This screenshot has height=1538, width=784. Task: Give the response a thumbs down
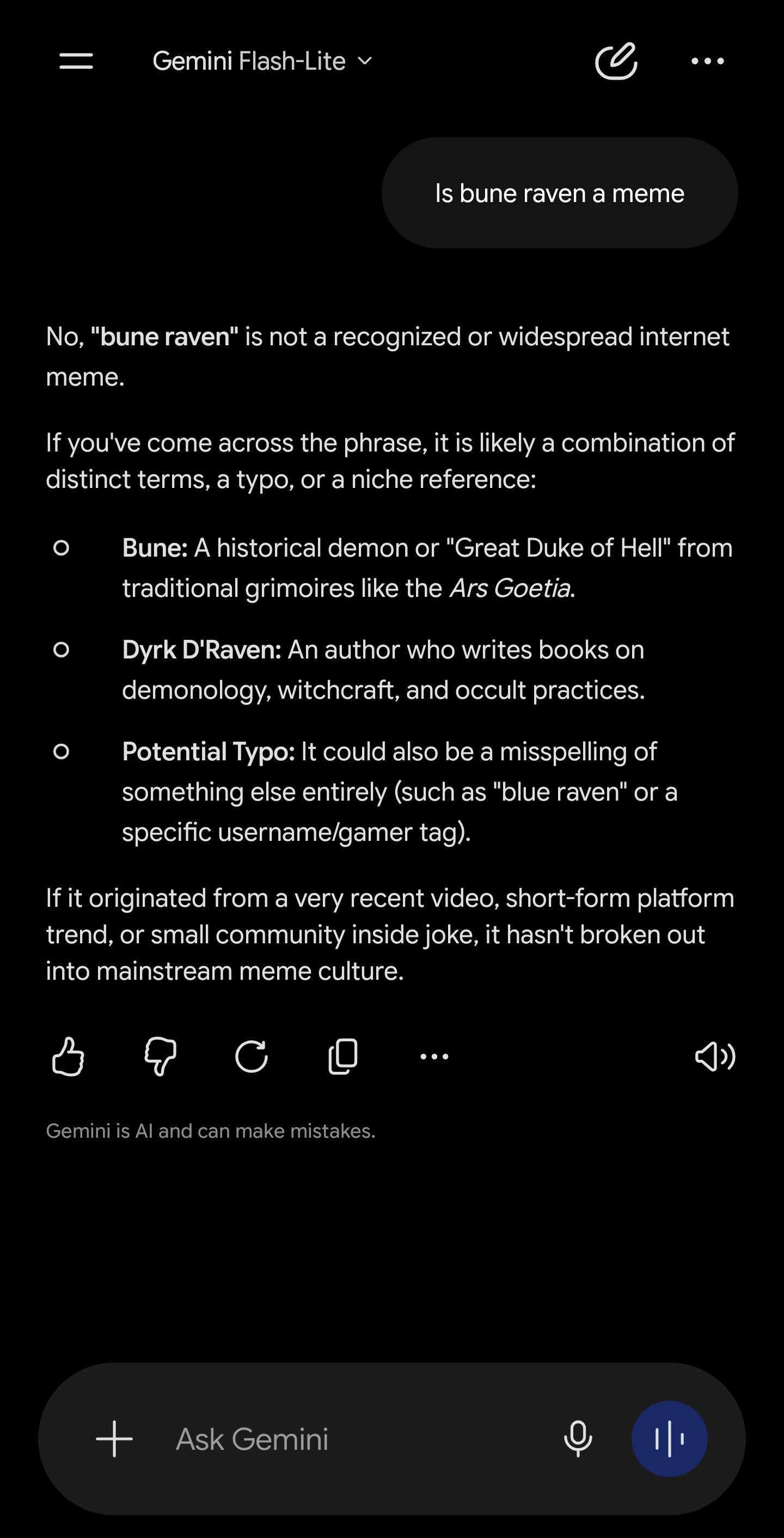point(160,1056)
